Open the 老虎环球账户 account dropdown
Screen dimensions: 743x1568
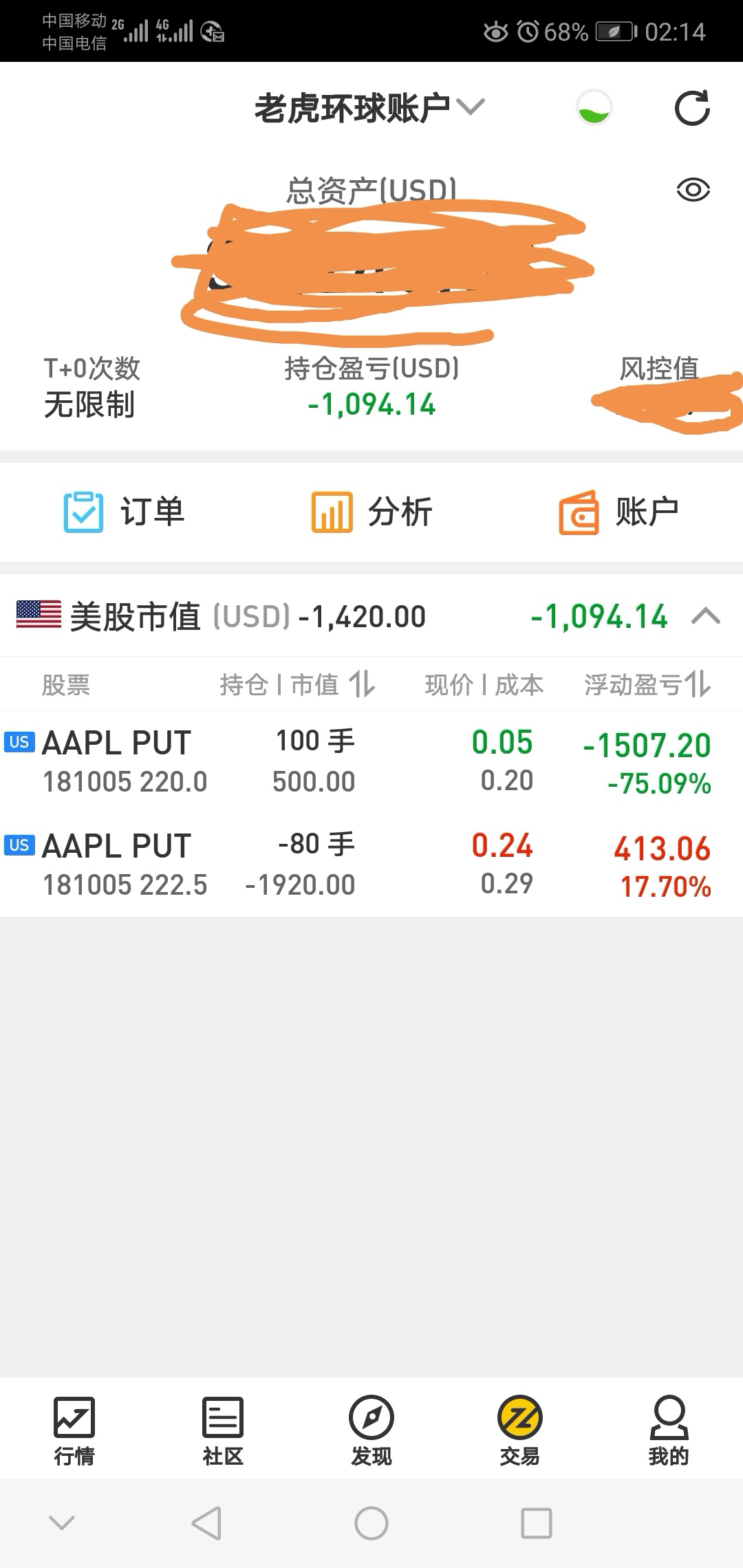pos(370,108)
